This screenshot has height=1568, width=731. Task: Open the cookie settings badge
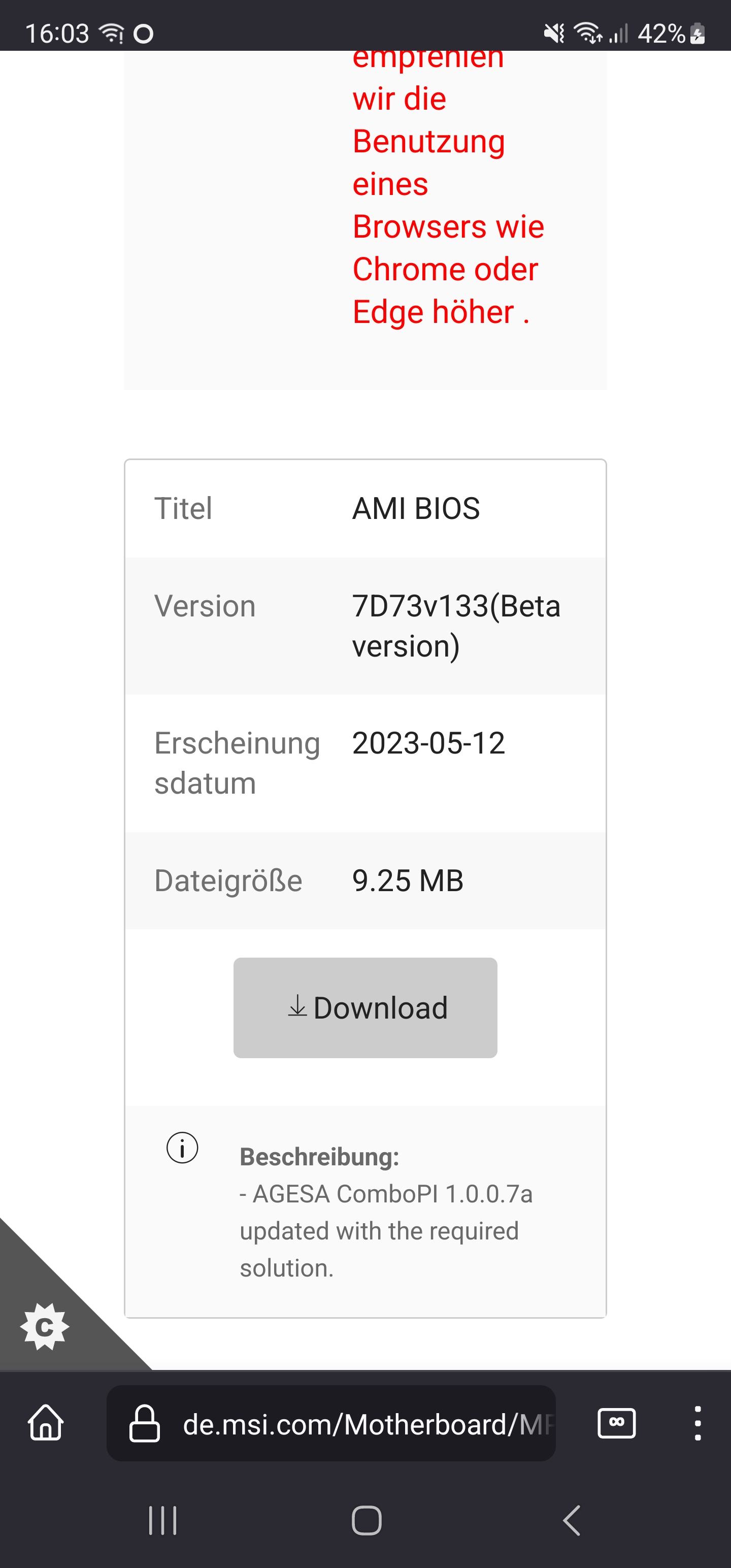[45, 1326]
